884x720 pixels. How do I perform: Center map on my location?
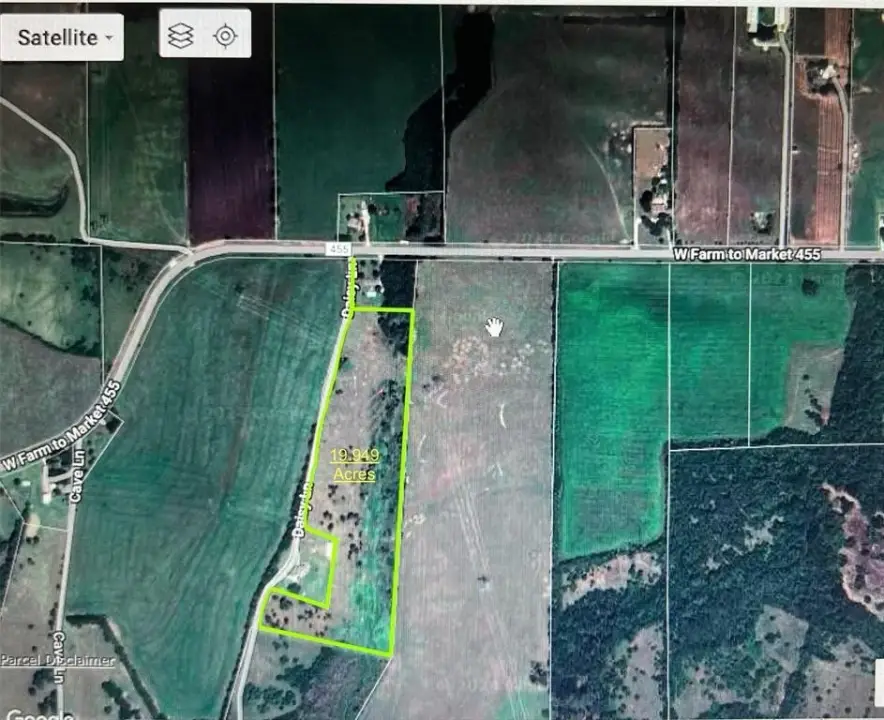226,37
